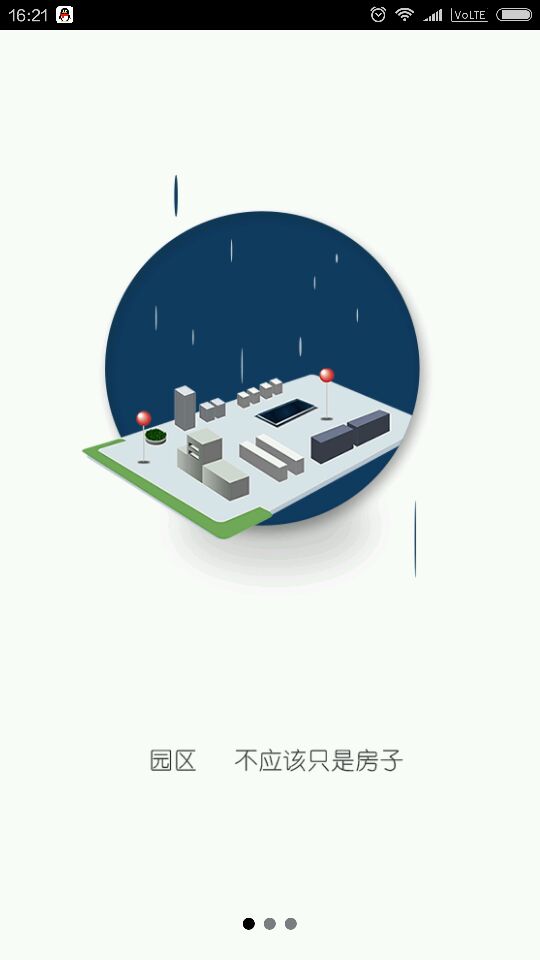Jump to the second onboarding page dot

[x=269, y=923]
